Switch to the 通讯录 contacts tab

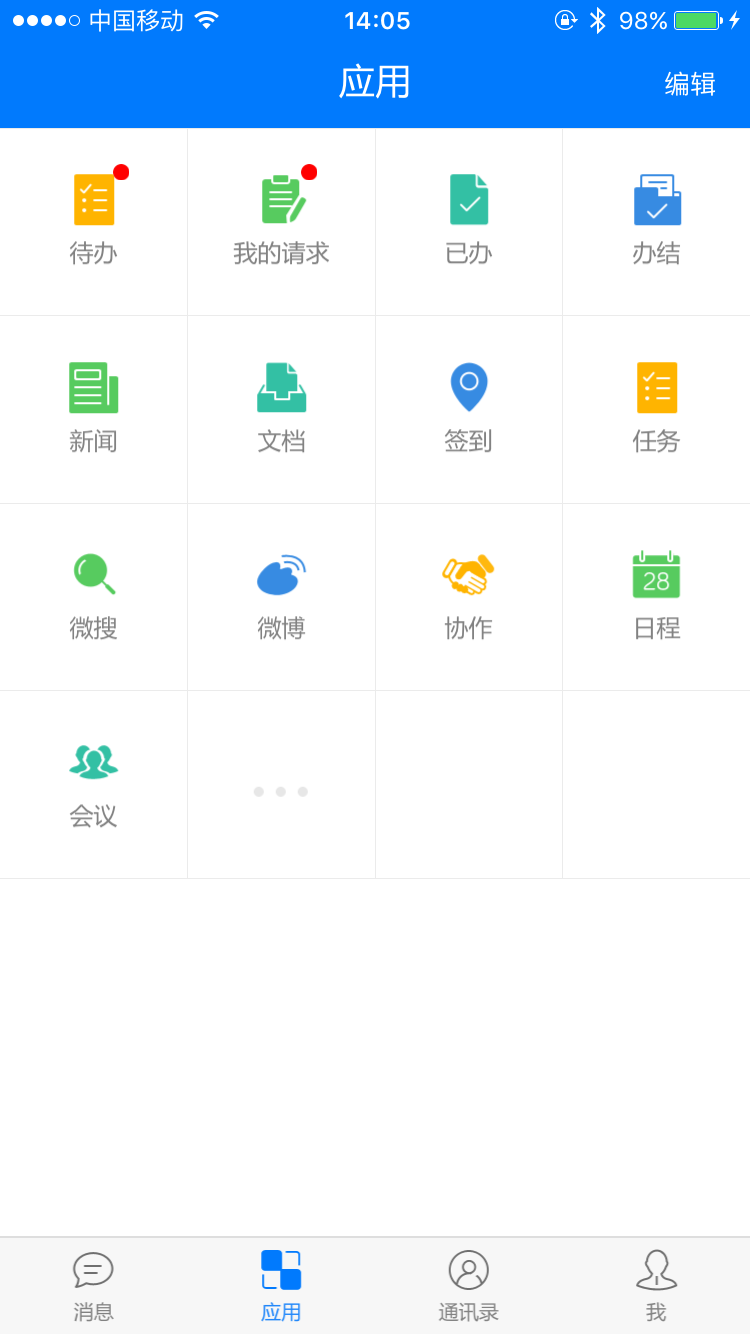coord(468,1286)
